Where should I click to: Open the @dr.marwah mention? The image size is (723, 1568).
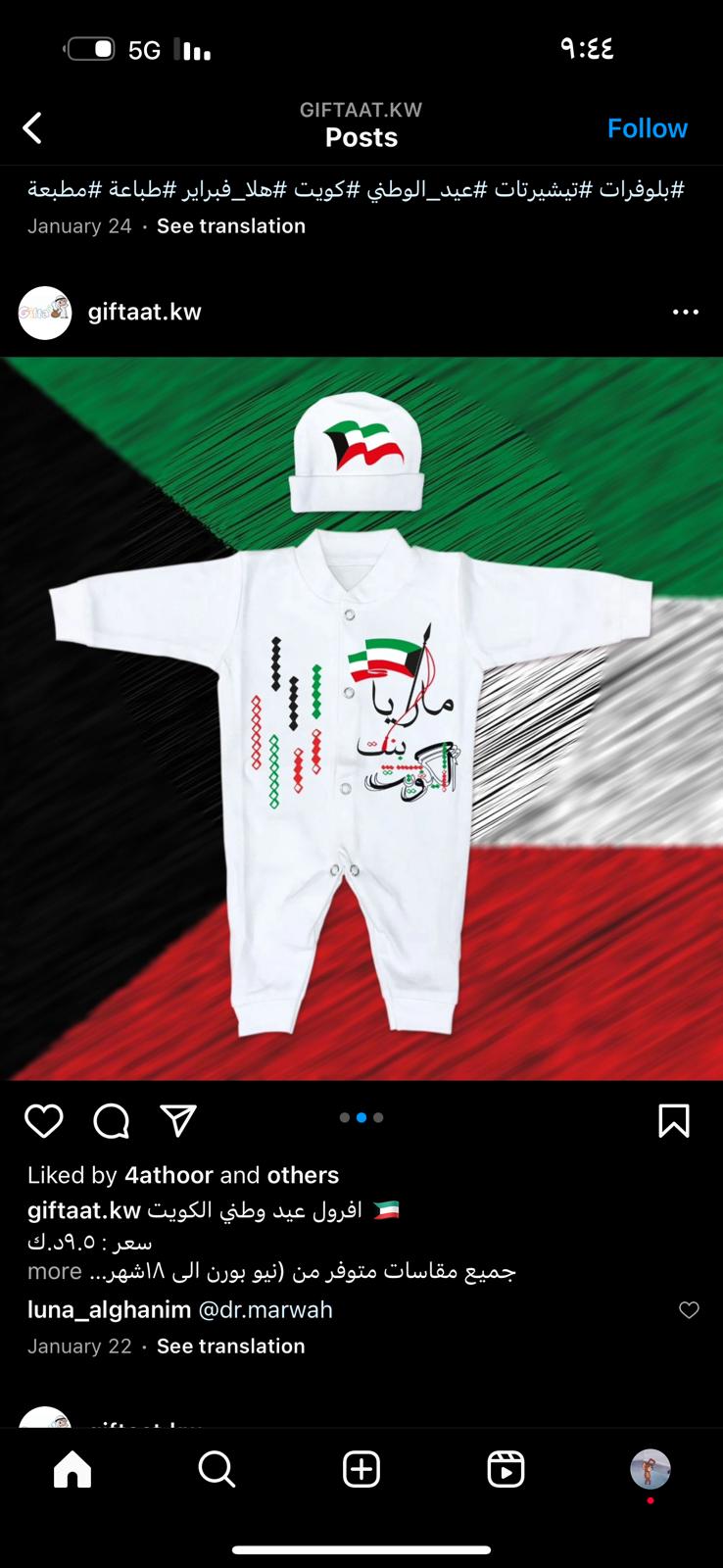[265, 1310]
